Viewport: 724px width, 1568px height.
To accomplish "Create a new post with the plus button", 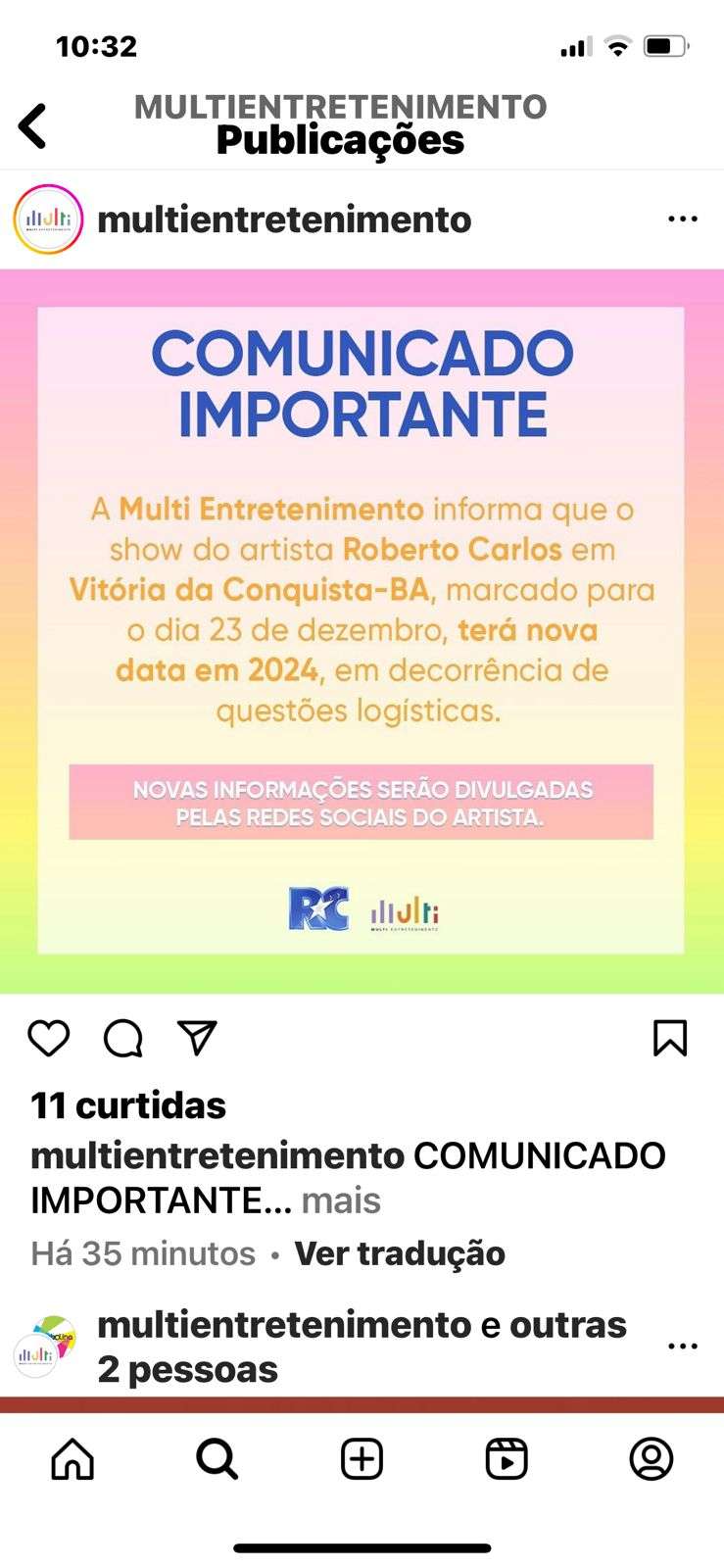I will coord(362,1459).
